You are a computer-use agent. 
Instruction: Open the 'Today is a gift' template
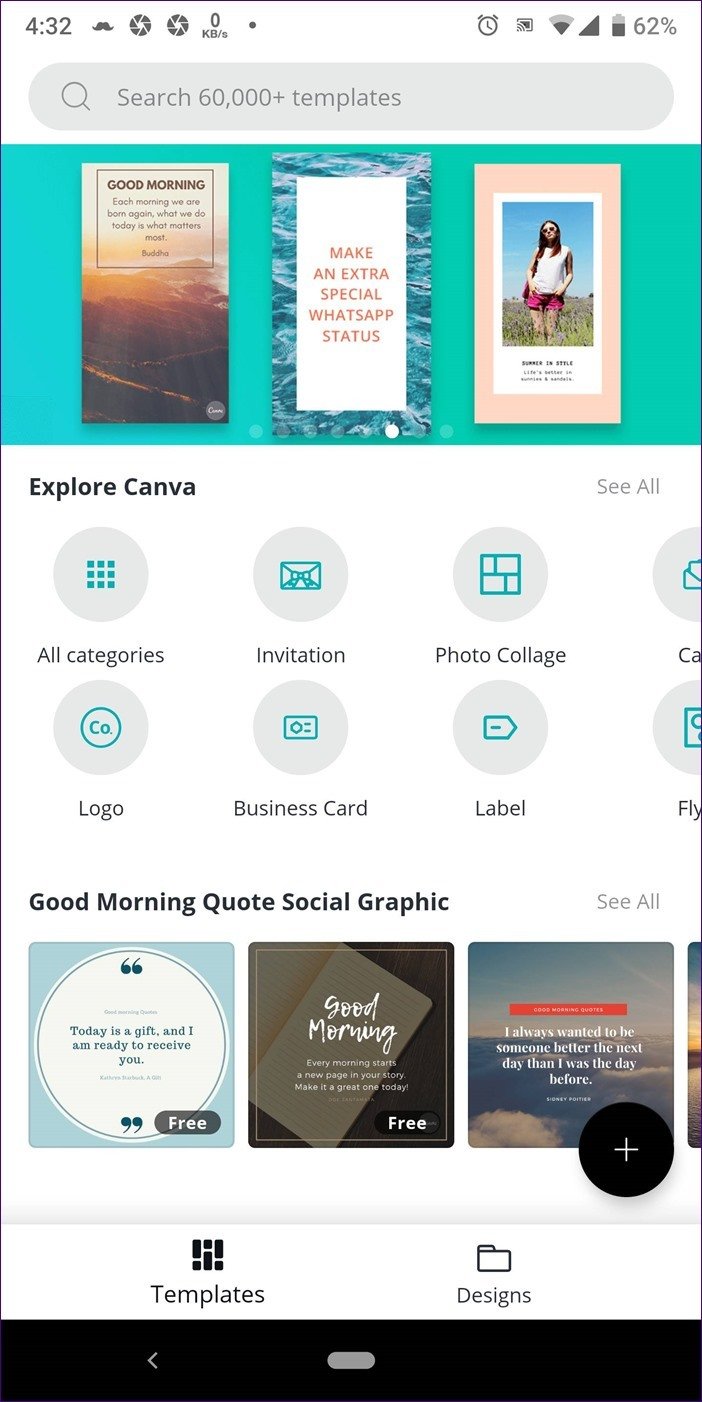click(x=131, y=1044)
